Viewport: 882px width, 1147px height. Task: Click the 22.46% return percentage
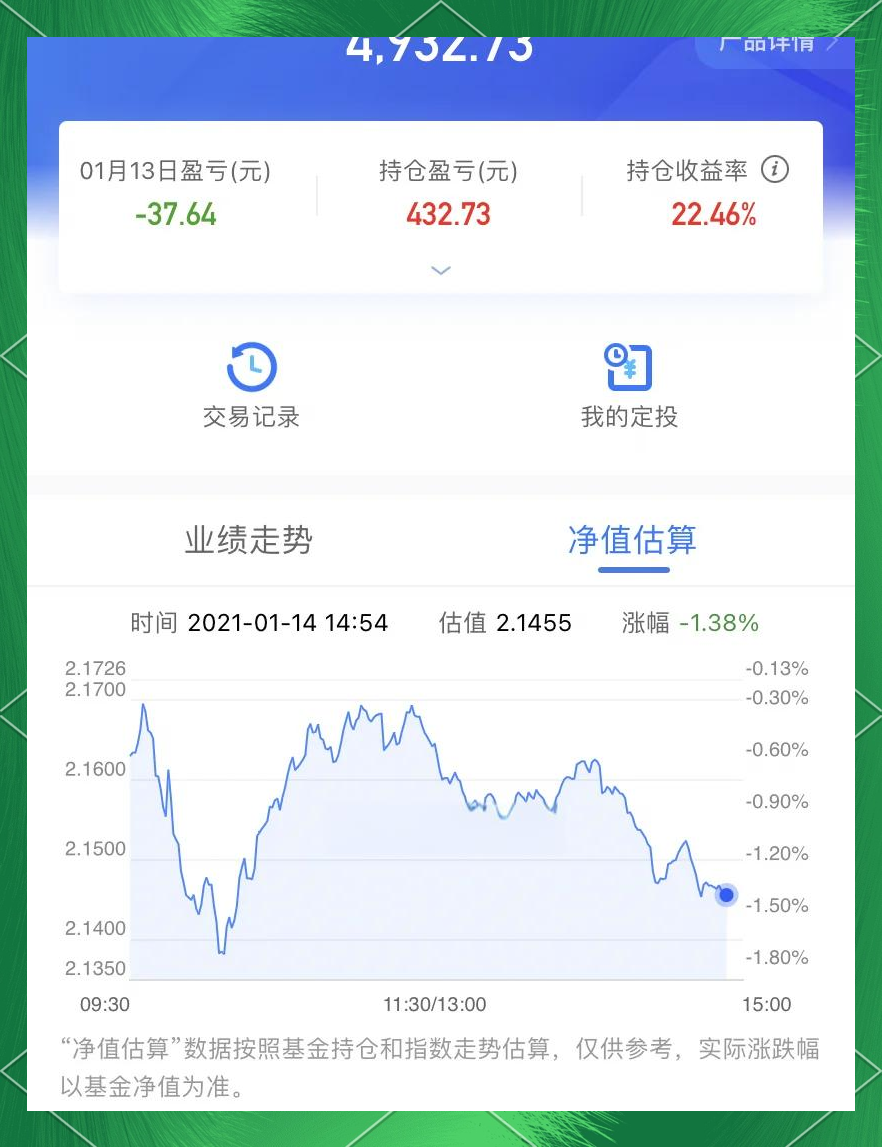click(713, 214)
